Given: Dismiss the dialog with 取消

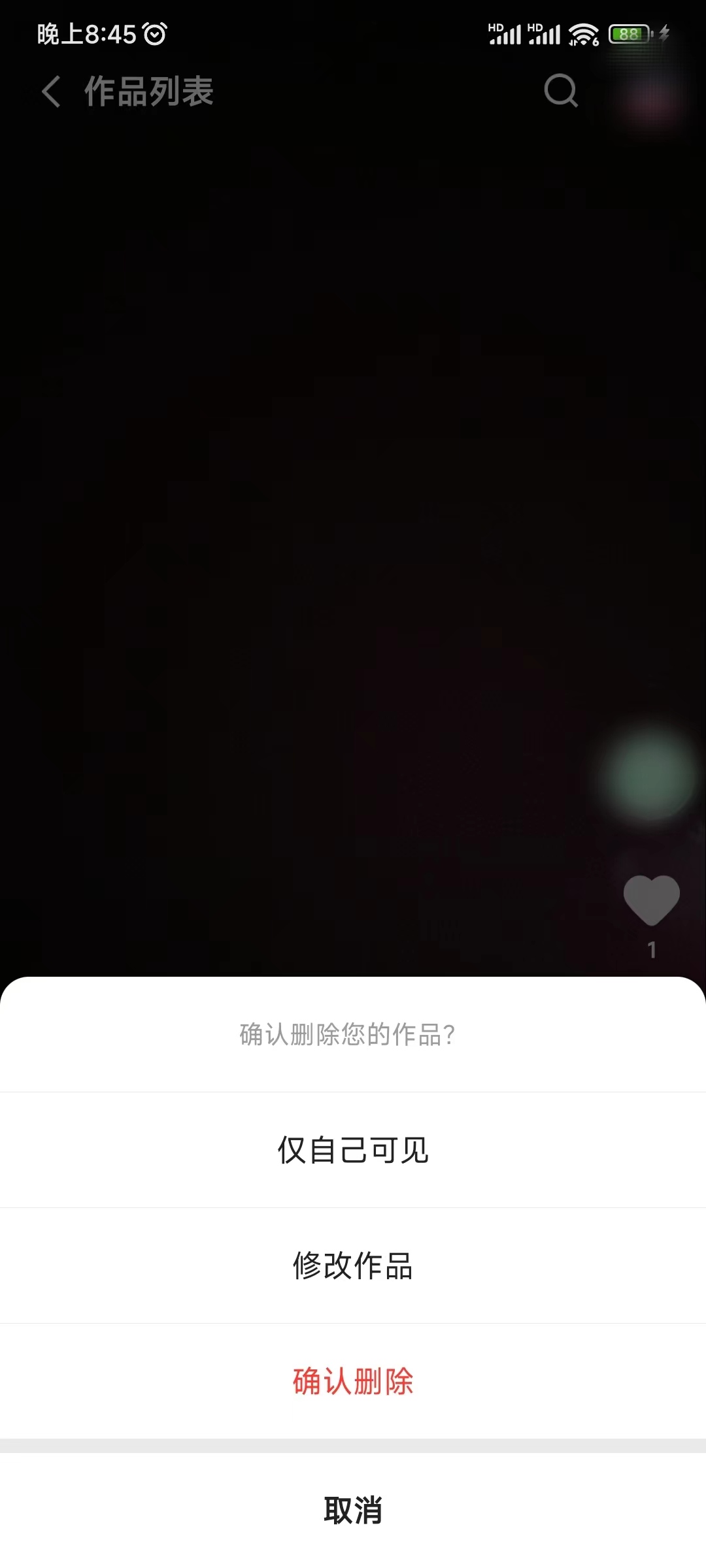Looking at the screenshot, I should tap(353, 1511).
